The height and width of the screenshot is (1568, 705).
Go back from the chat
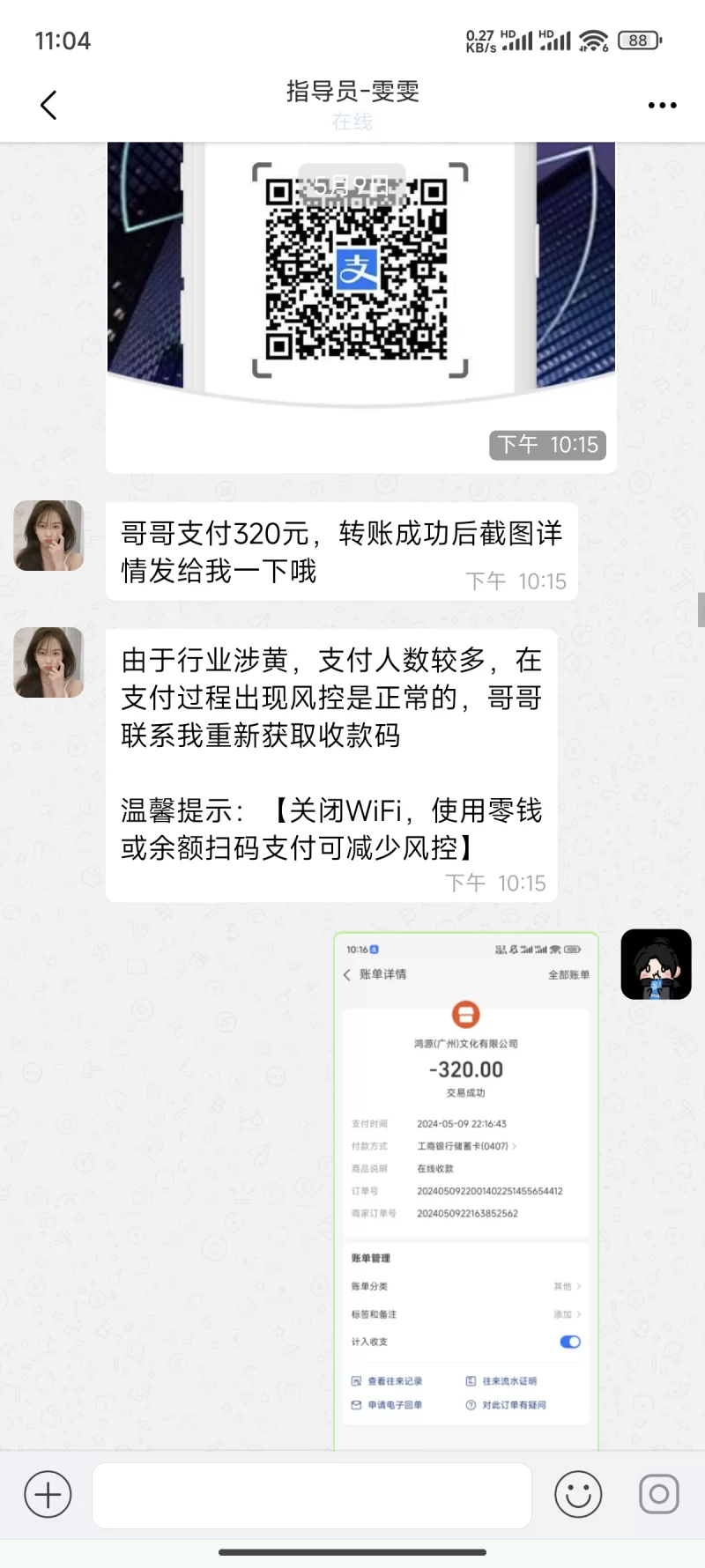point(49,105)
